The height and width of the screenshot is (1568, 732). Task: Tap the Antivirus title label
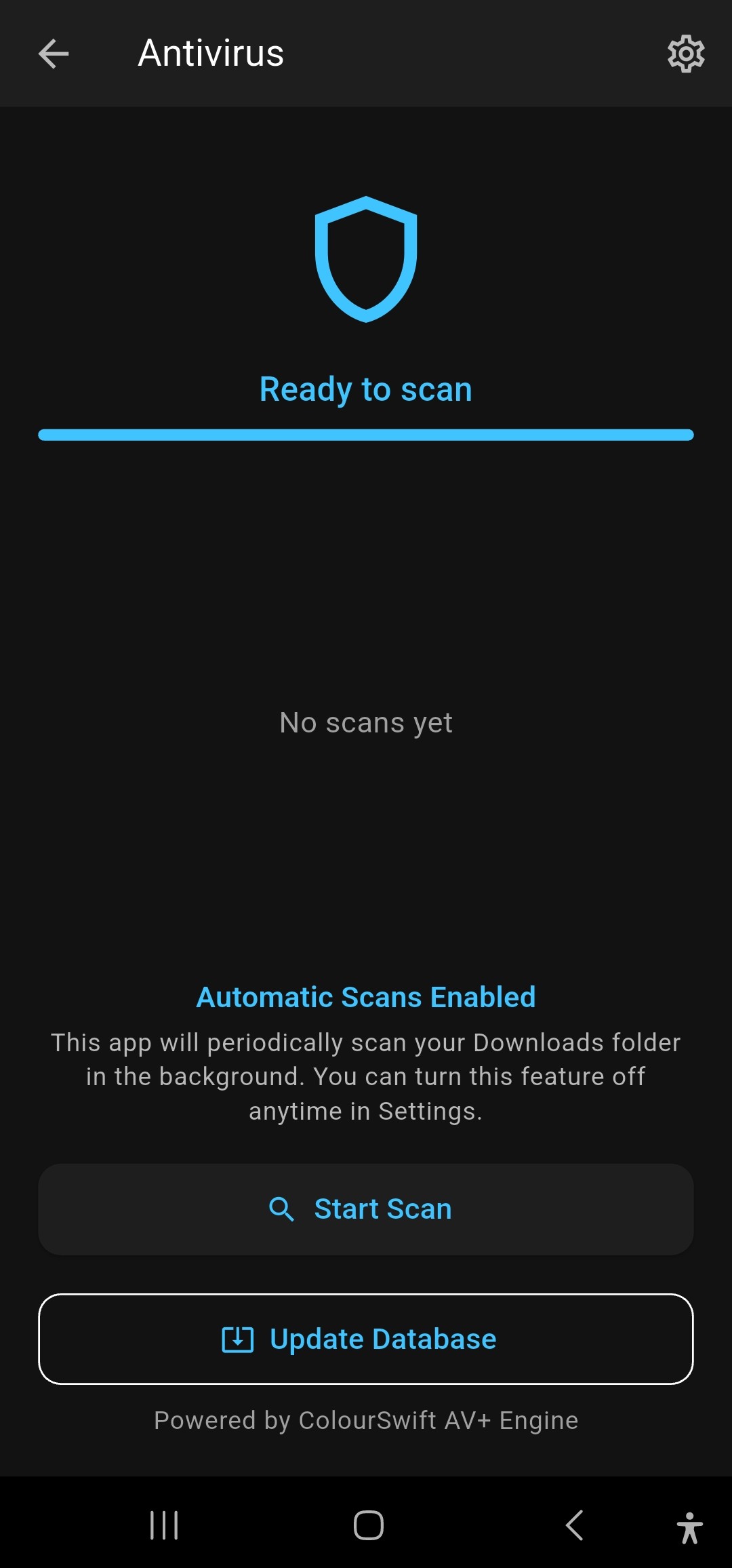click(x=211, y=54)
